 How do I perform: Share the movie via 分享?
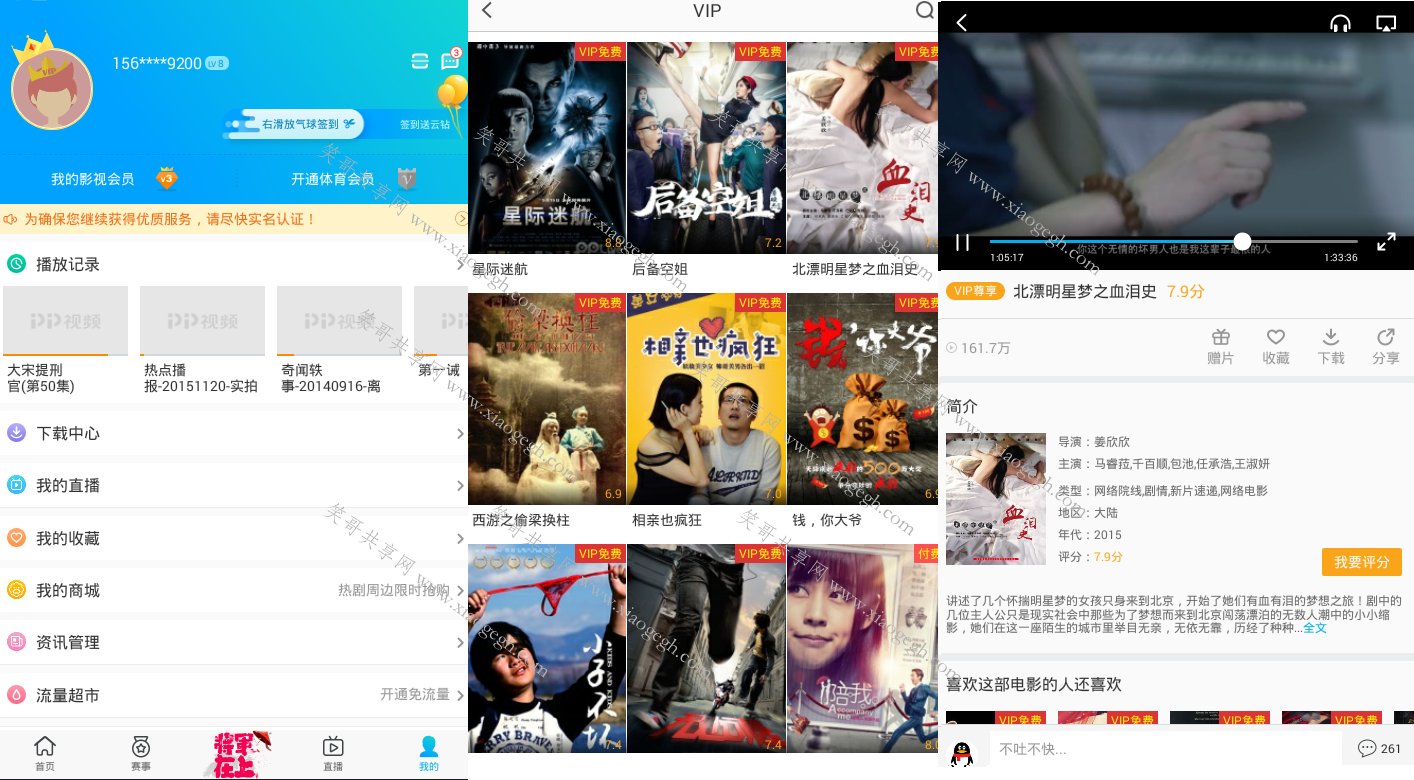1385,346
